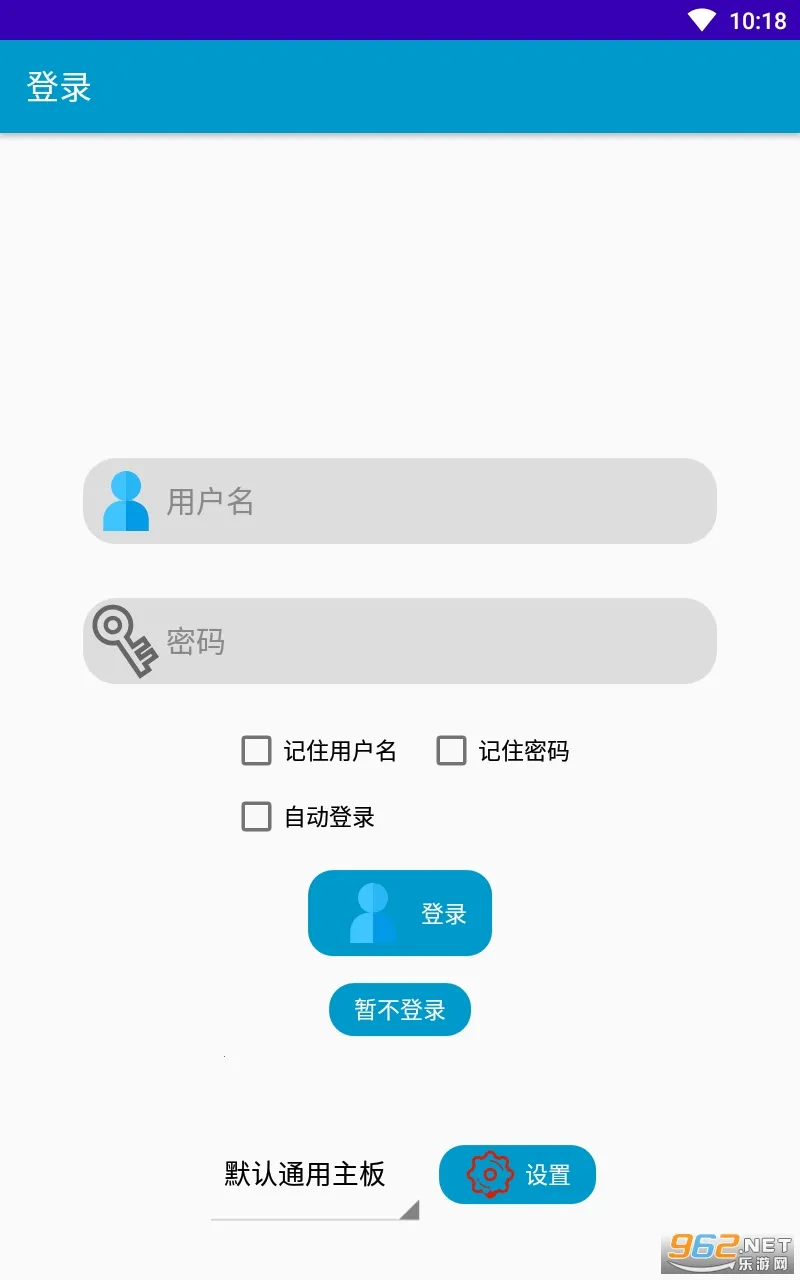Check the 记住密码 checkbox
This screenshot has width=800, height=1280.
click(452, 751)
